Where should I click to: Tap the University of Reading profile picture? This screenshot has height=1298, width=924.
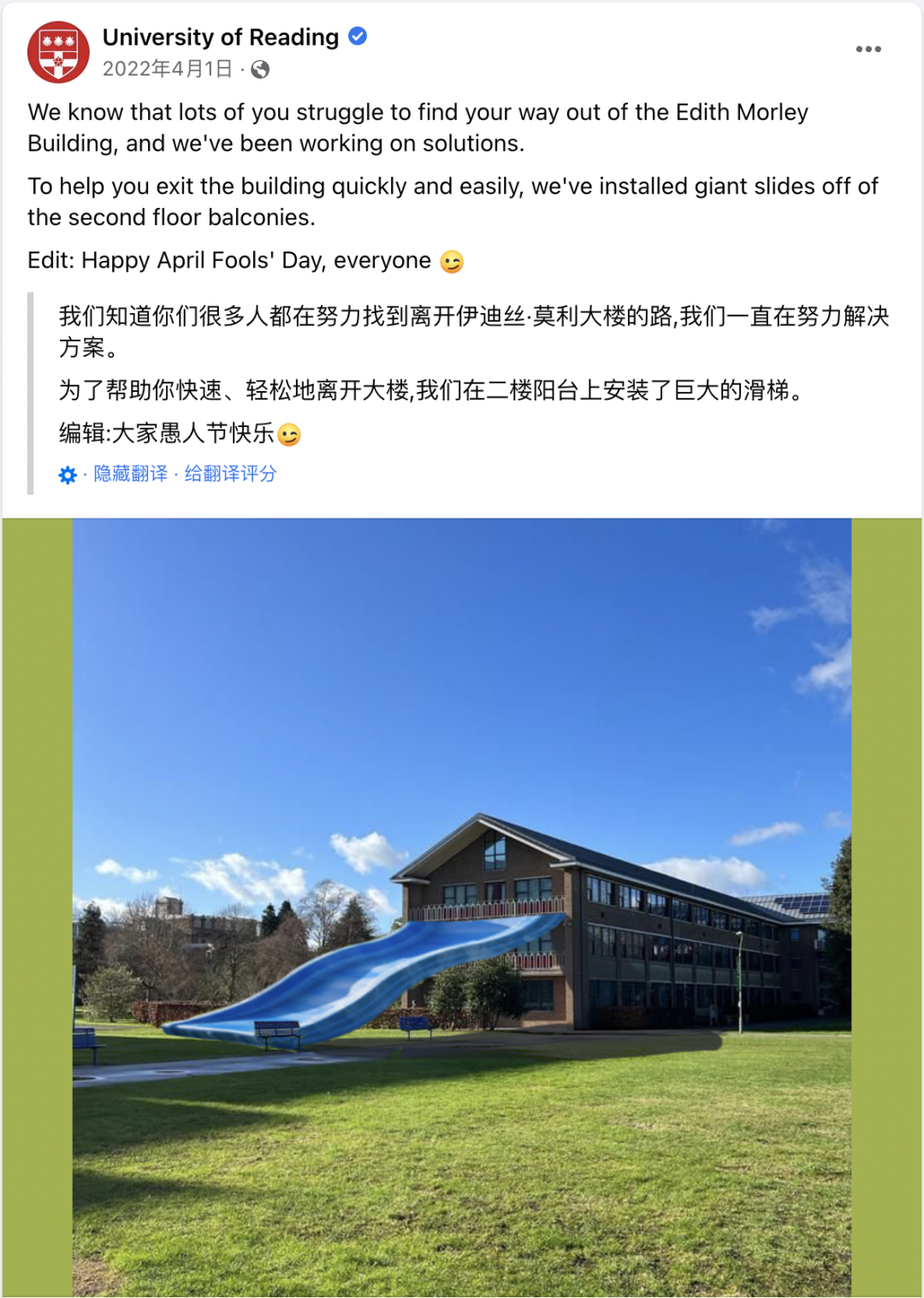tap(58, 52)
